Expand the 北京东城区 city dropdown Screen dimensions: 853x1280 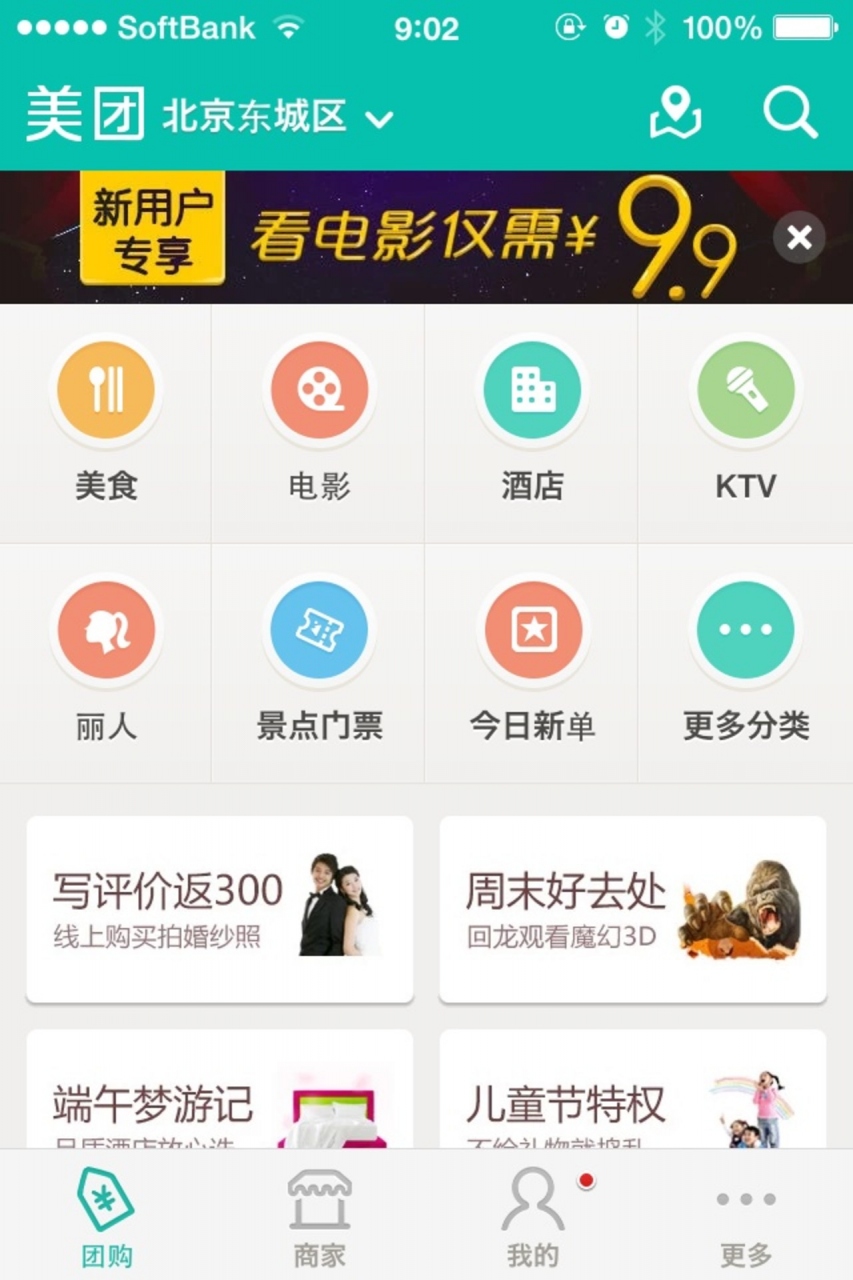pyautogui.click(x=278, y=117)
